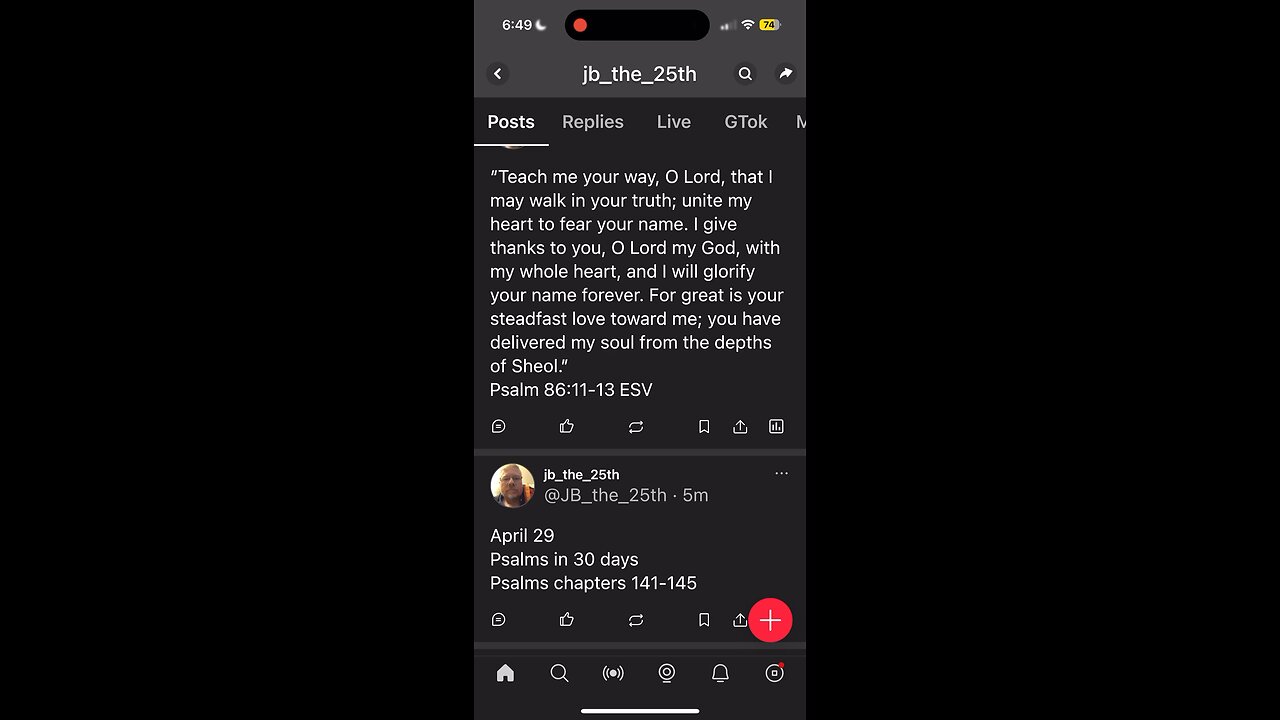Comment on the Psalm 86:11-13 post

coord(499,427)
